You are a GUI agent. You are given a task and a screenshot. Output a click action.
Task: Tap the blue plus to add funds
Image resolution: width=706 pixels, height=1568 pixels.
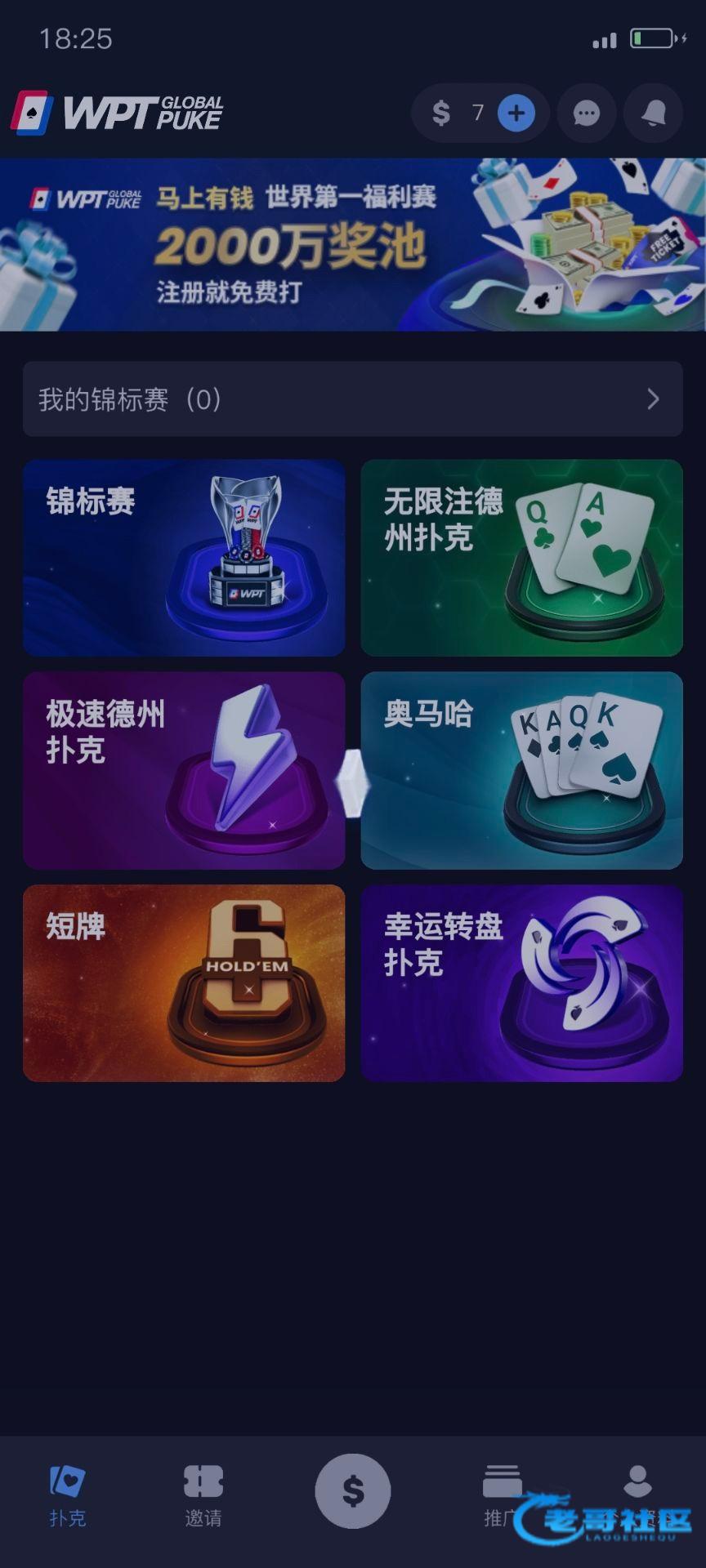coord(516,113)
